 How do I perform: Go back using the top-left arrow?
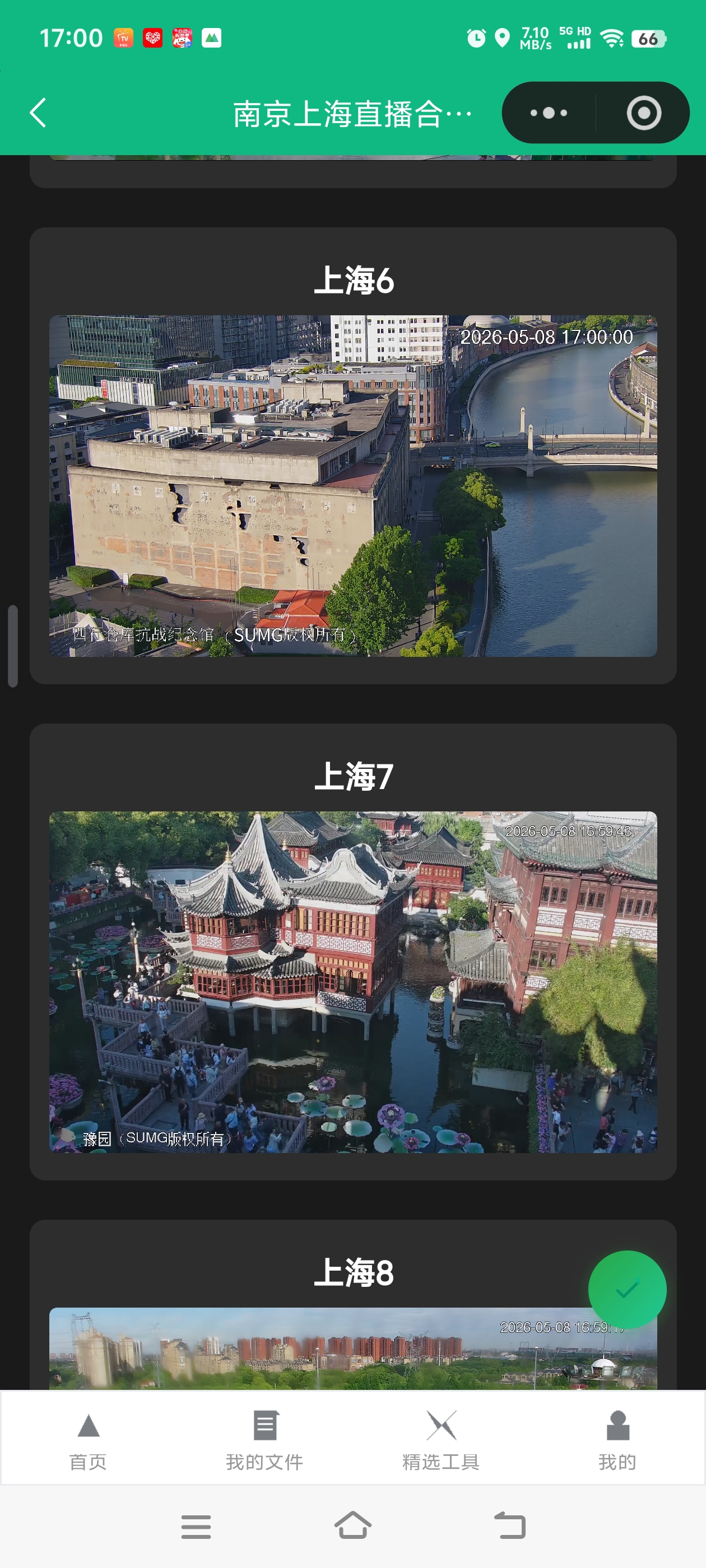pyautogui.click(x=38, y=113)
